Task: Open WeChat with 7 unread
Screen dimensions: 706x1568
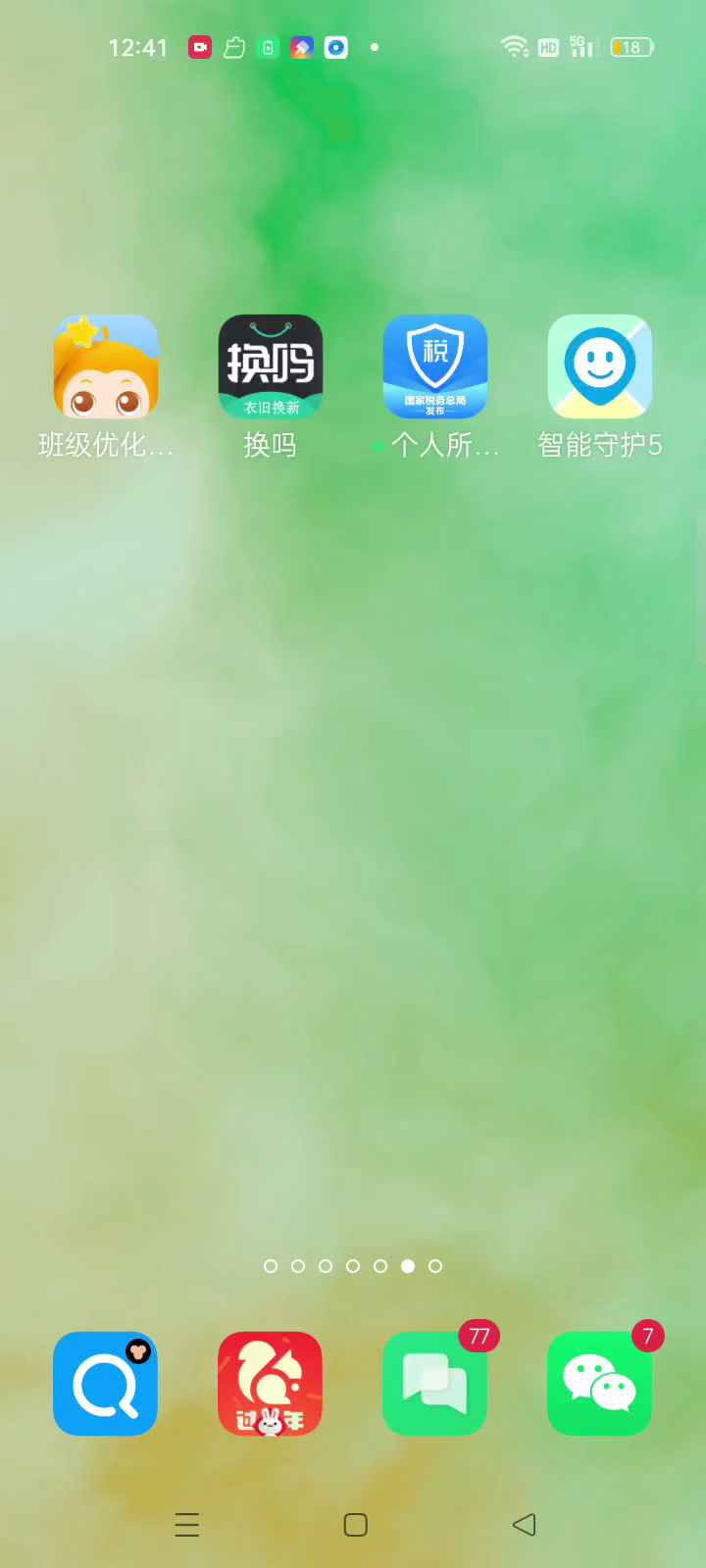Action: click(599, 1383)
